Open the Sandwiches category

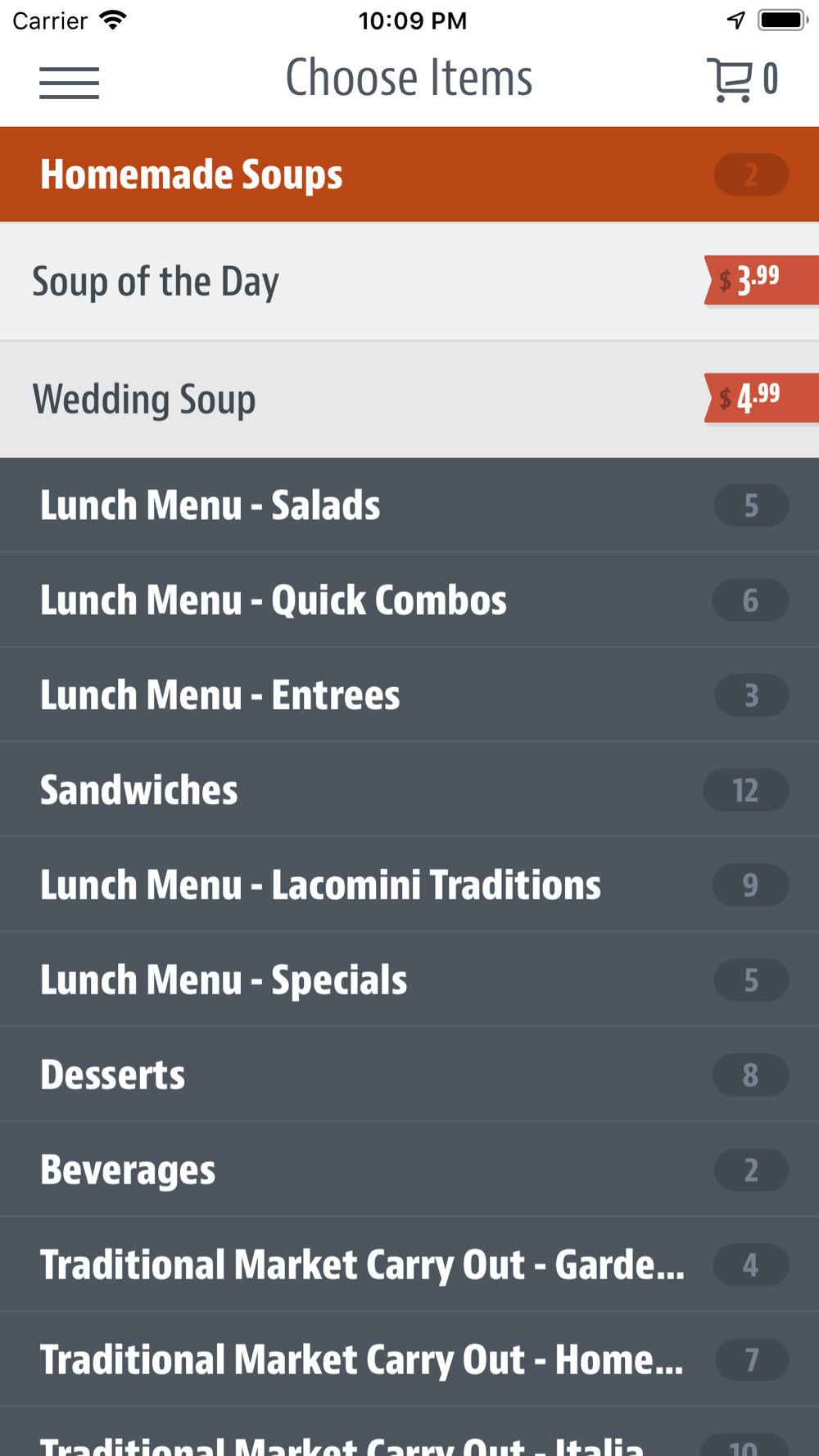tap(409, 789)
